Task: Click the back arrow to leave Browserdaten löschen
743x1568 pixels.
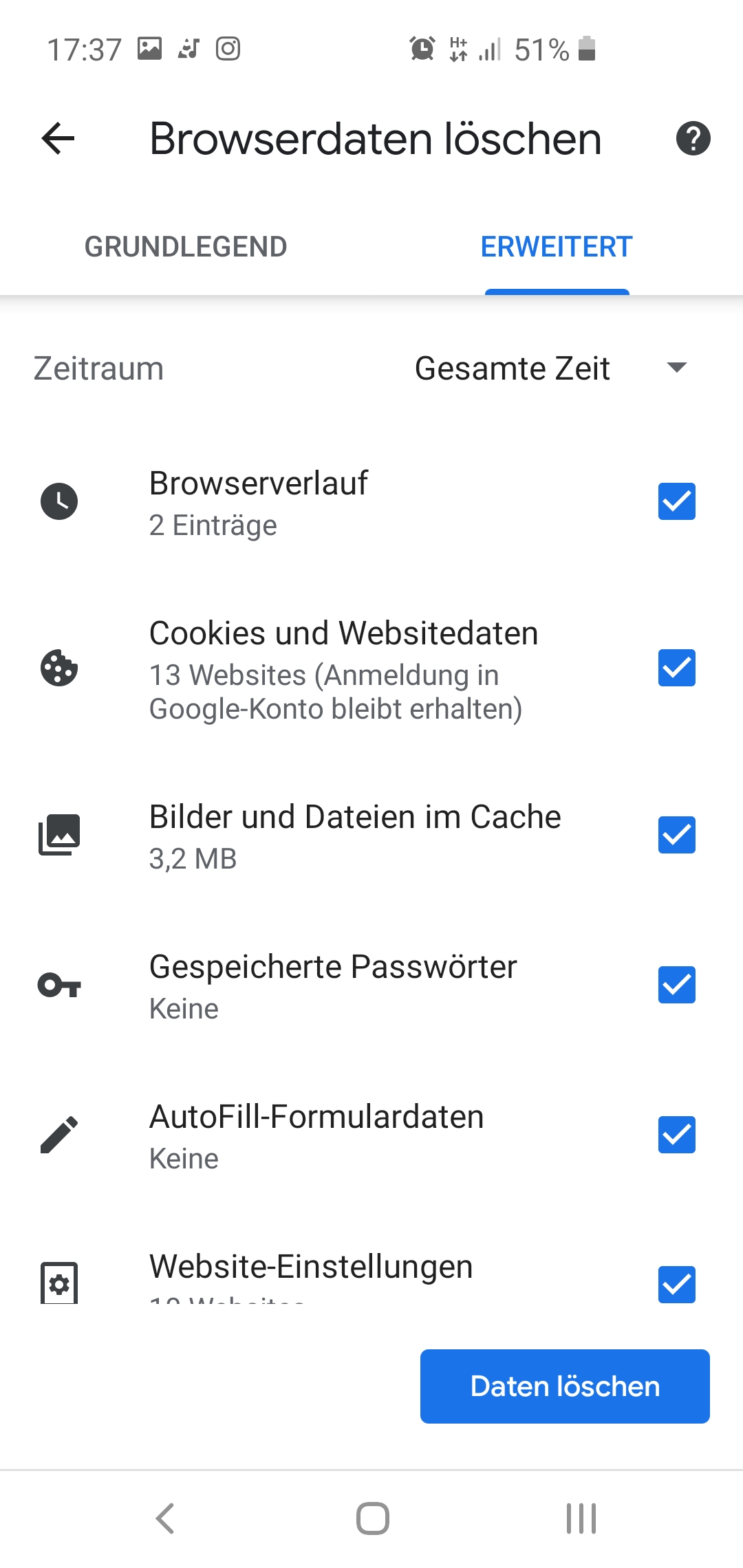Action: [x=58, y=138]
